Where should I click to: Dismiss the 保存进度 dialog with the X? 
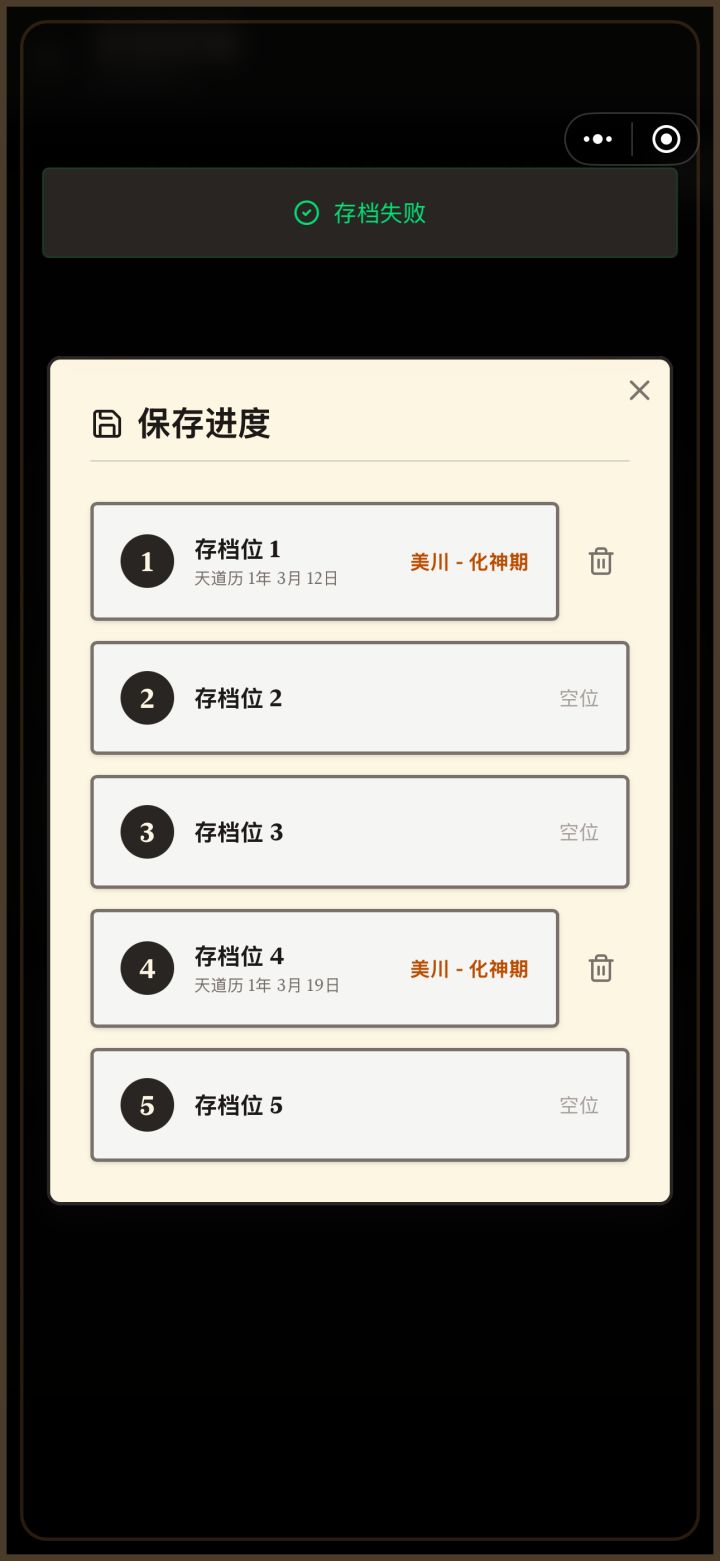pos(639,391)
